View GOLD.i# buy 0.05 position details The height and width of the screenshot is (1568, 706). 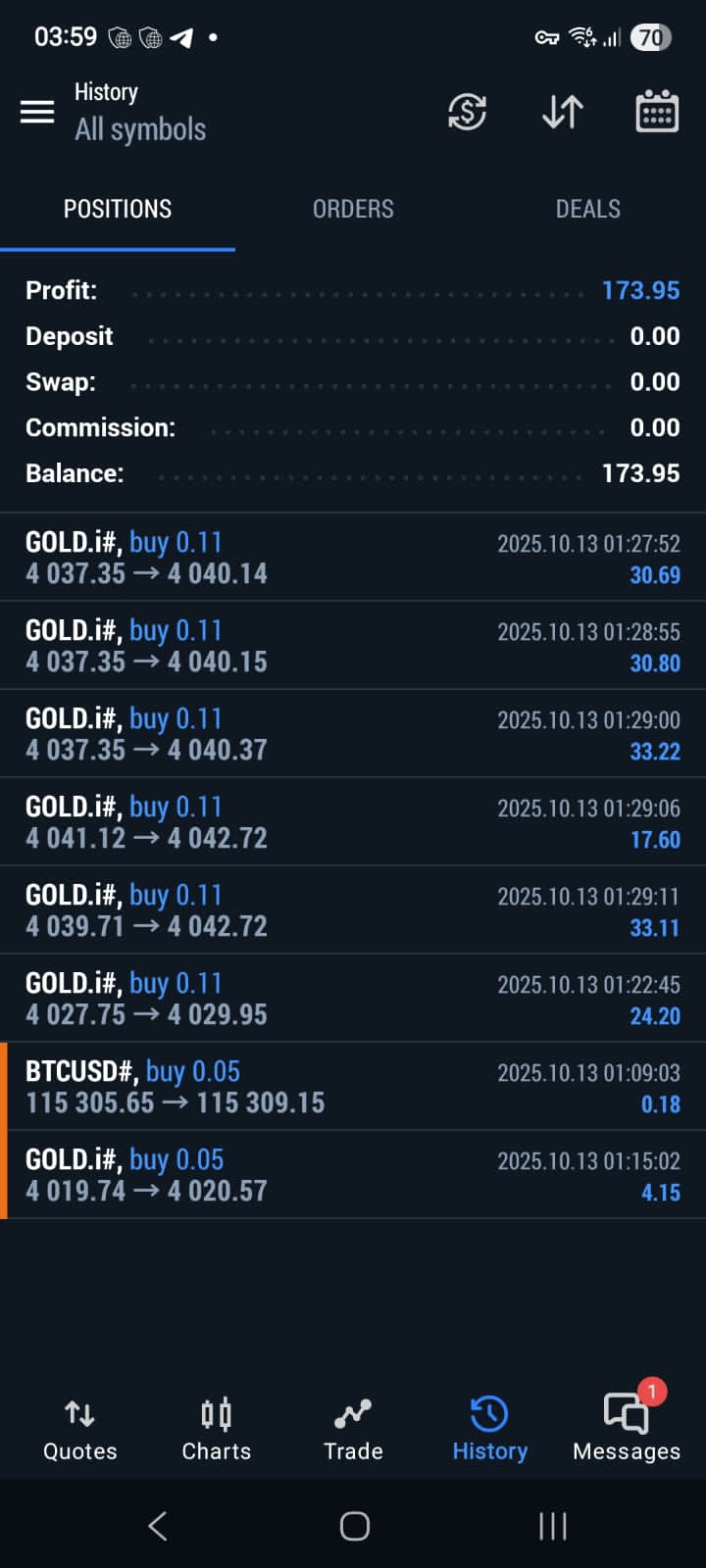353,1175
